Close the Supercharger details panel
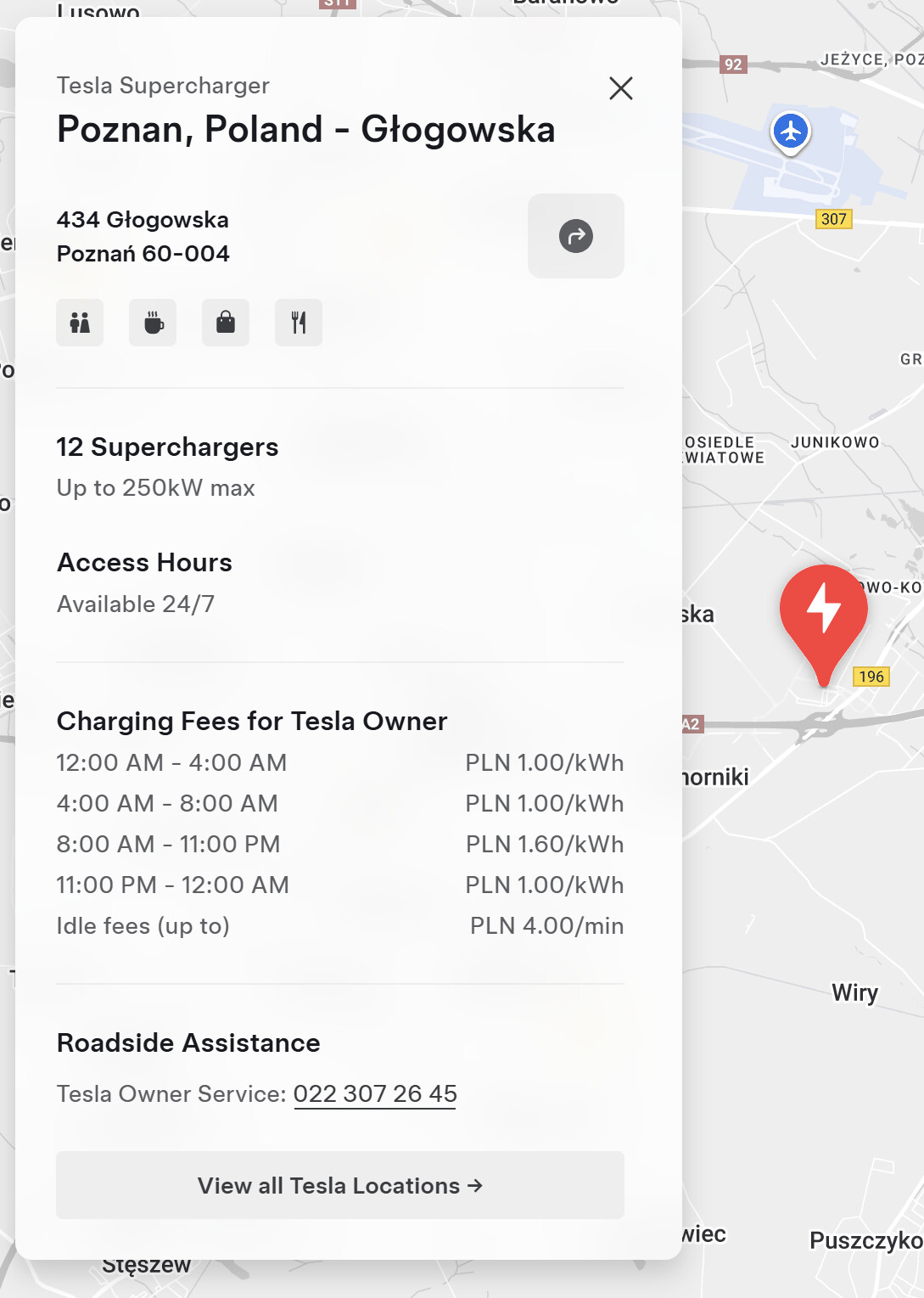Viewport: 924px width, 1298px height. [x=621, y=88]
